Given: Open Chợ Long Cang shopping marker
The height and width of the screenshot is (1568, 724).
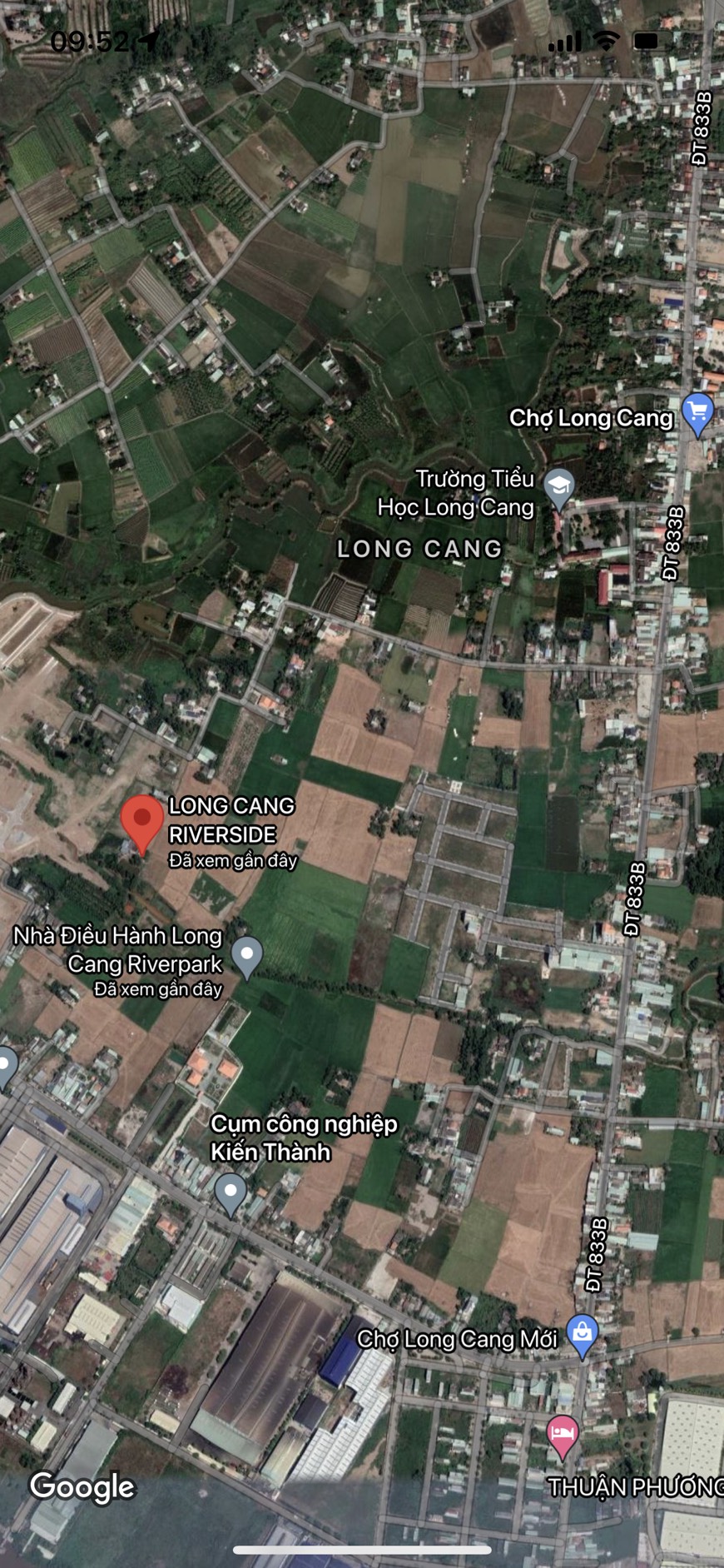Looking at the screenshot, I should [697, 414].
